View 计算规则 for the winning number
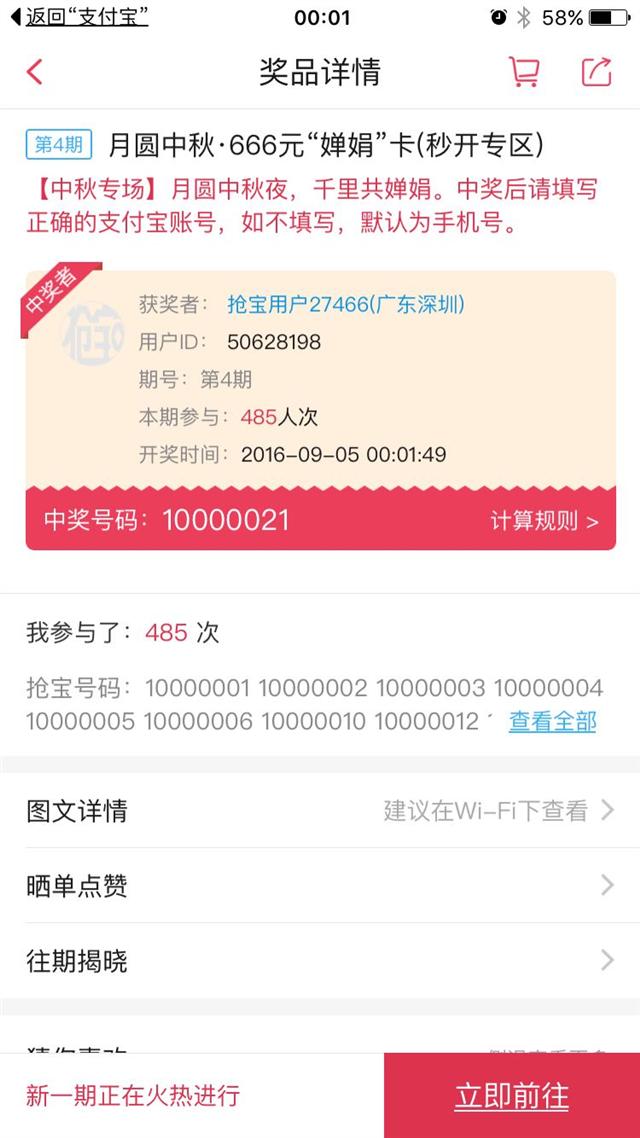This screenshot has height=1138, width=640. [x=544, y=521]
